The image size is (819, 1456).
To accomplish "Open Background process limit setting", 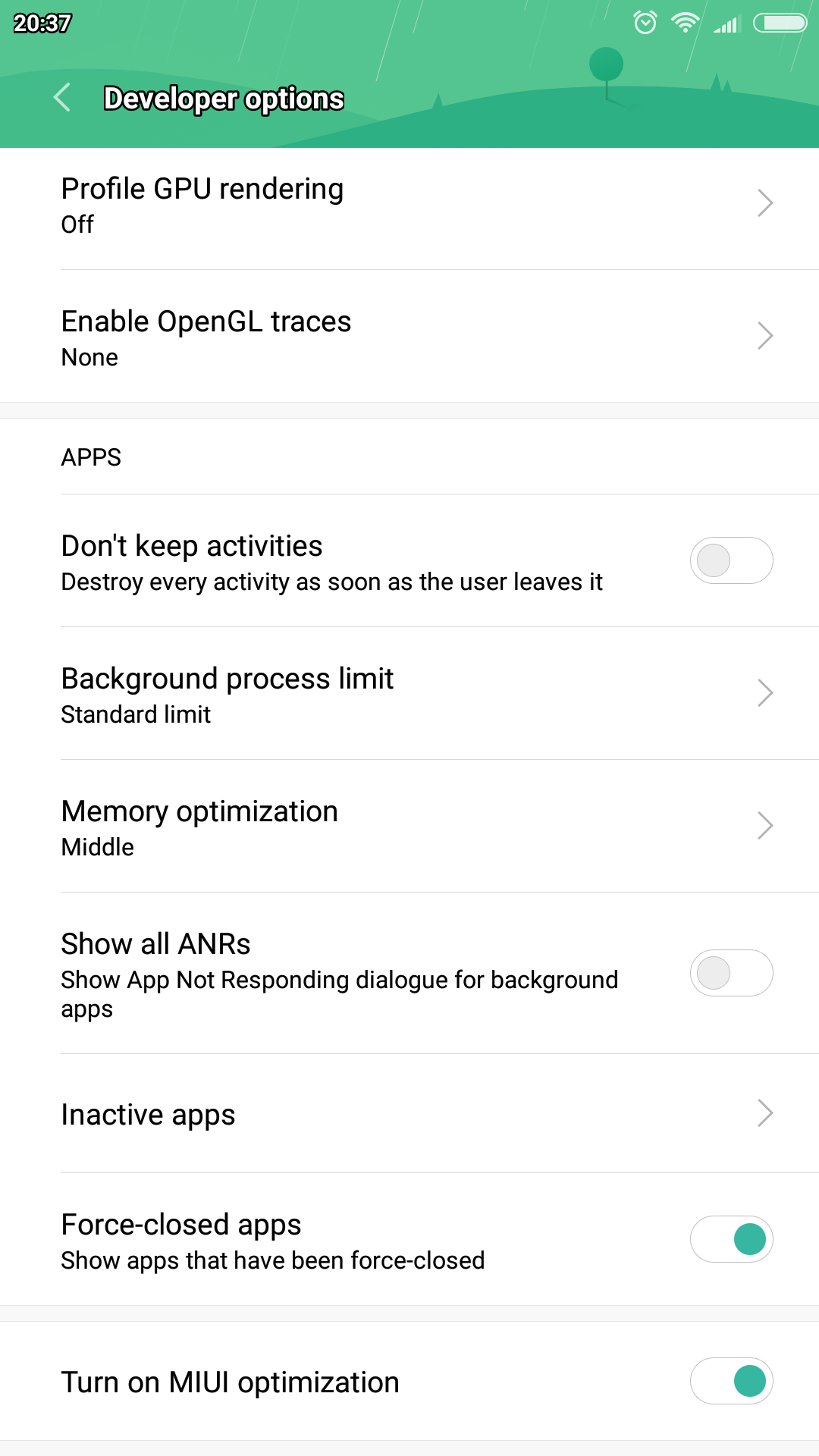I will coord(409,694).
